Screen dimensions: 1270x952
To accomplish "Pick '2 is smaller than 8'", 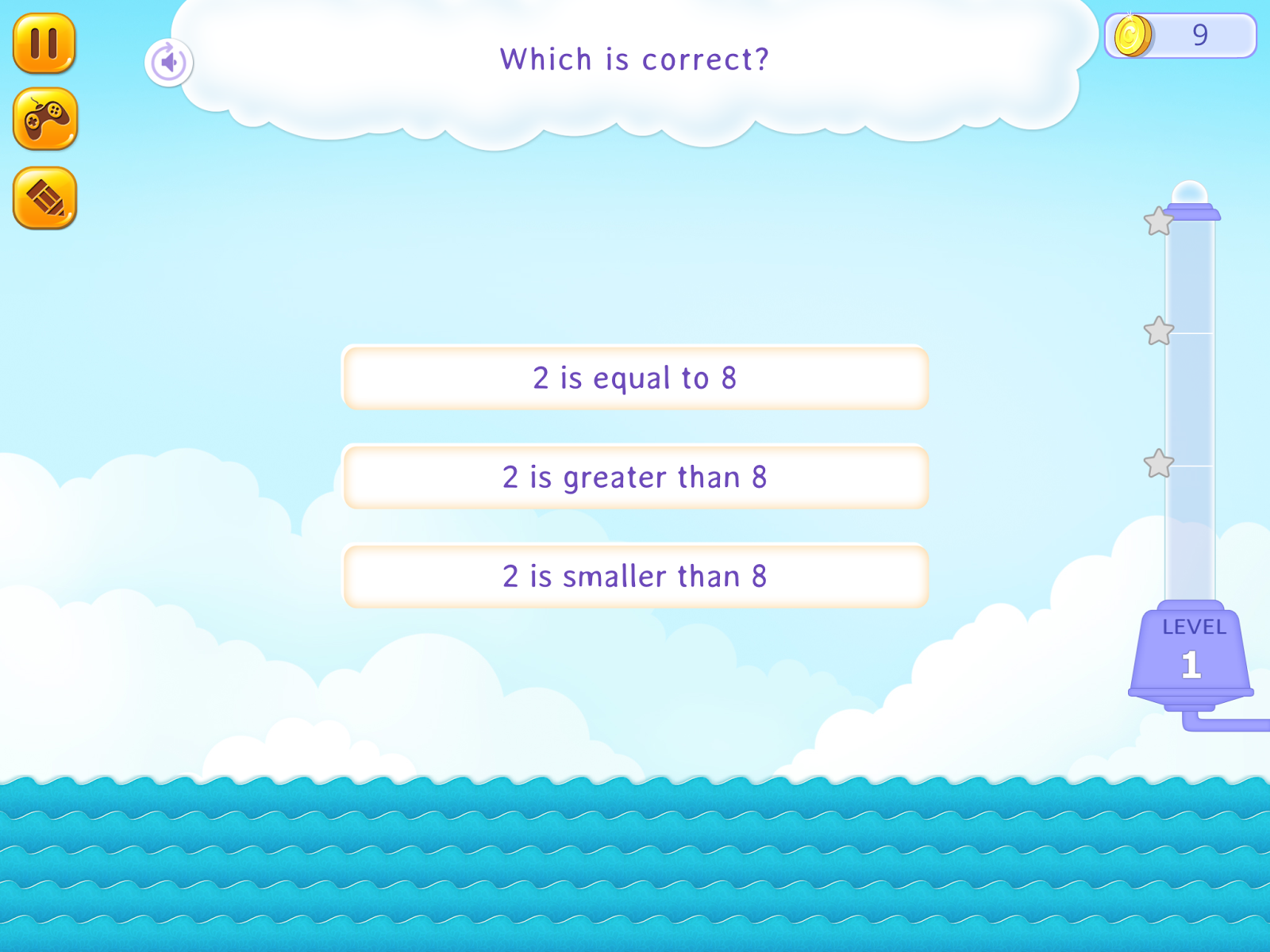I will point(635,576).
